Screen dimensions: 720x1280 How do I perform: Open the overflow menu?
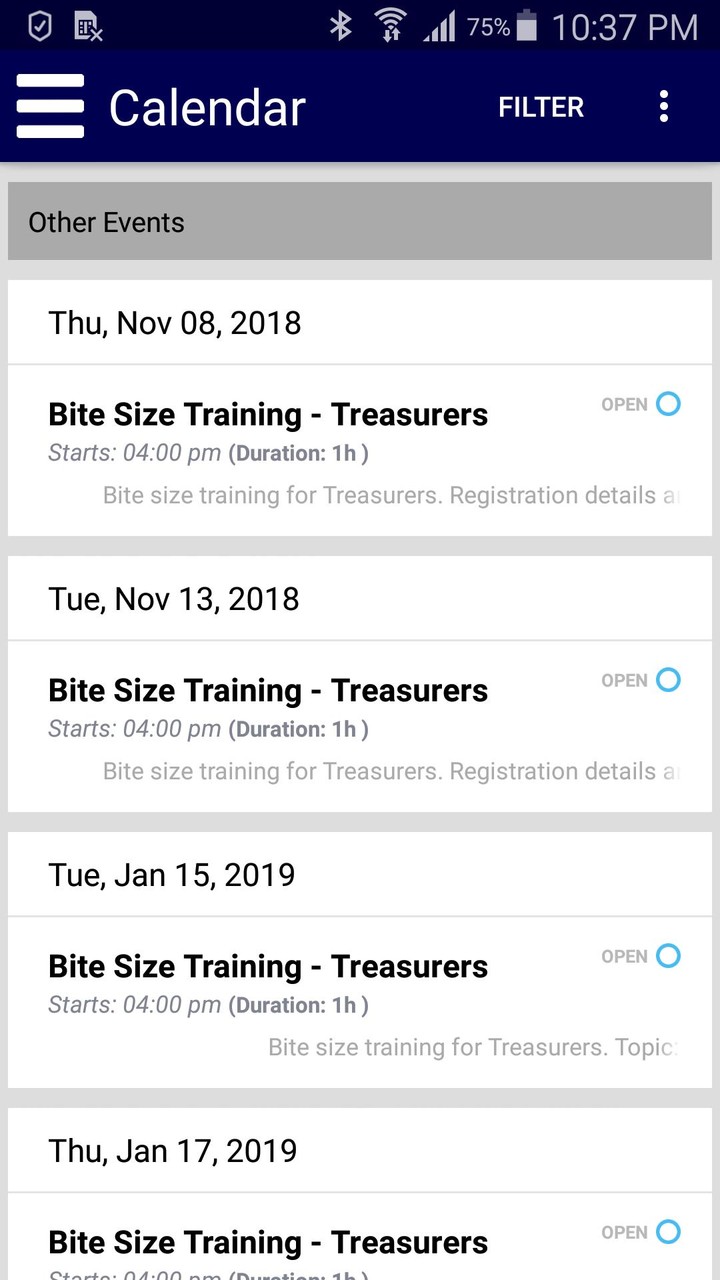tap(664, 107)
